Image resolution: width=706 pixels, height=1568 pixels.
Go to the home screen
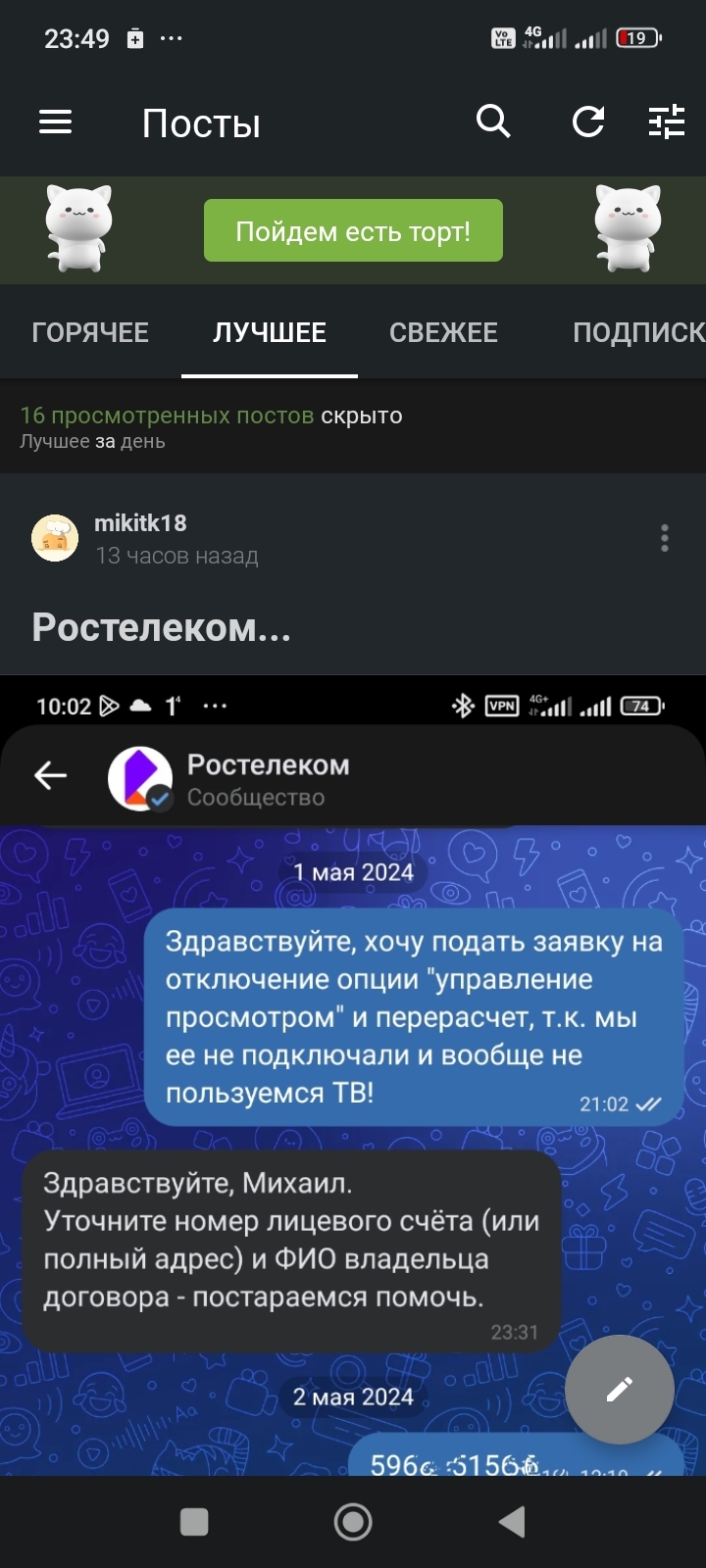[353, 1522]
